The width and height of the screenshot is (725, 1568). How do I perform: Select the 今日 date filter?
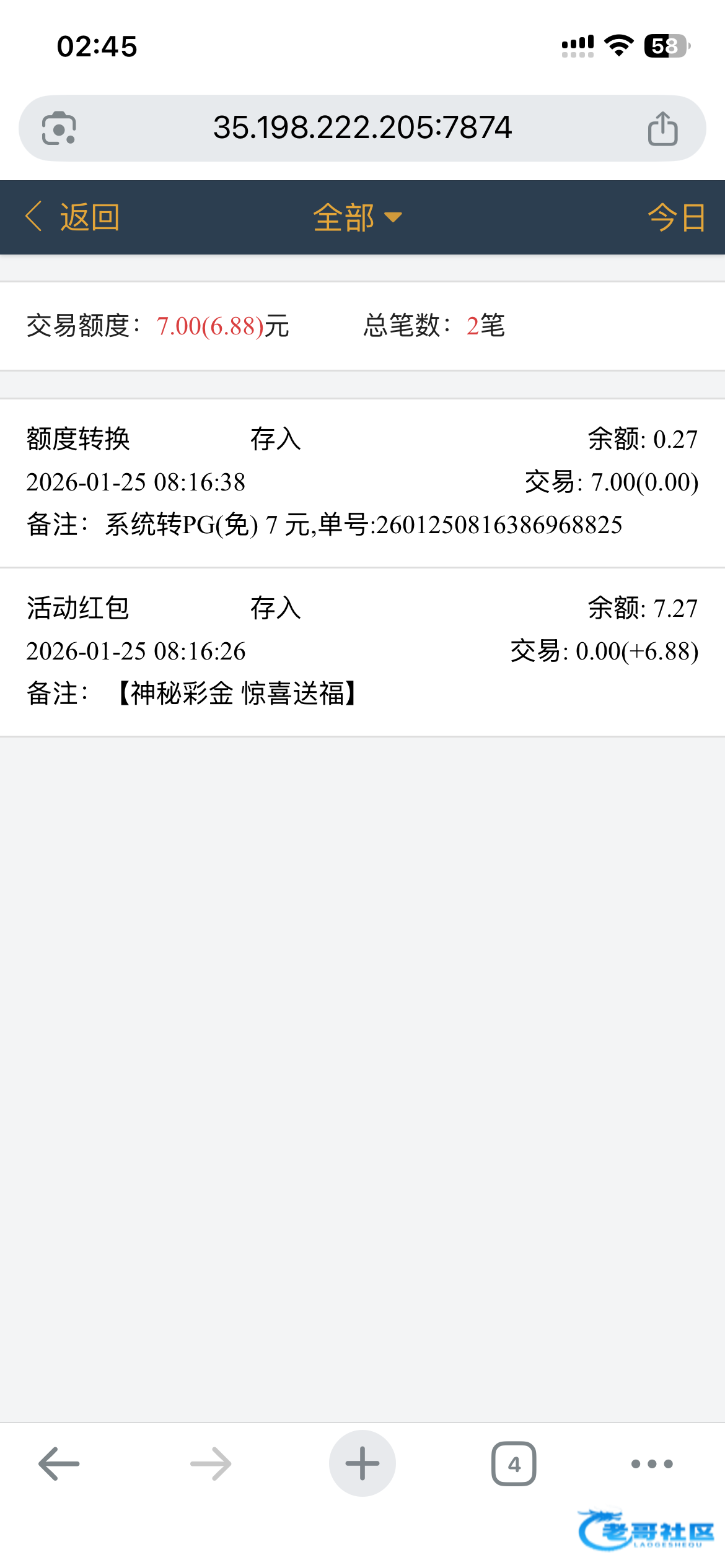[676, 217]
